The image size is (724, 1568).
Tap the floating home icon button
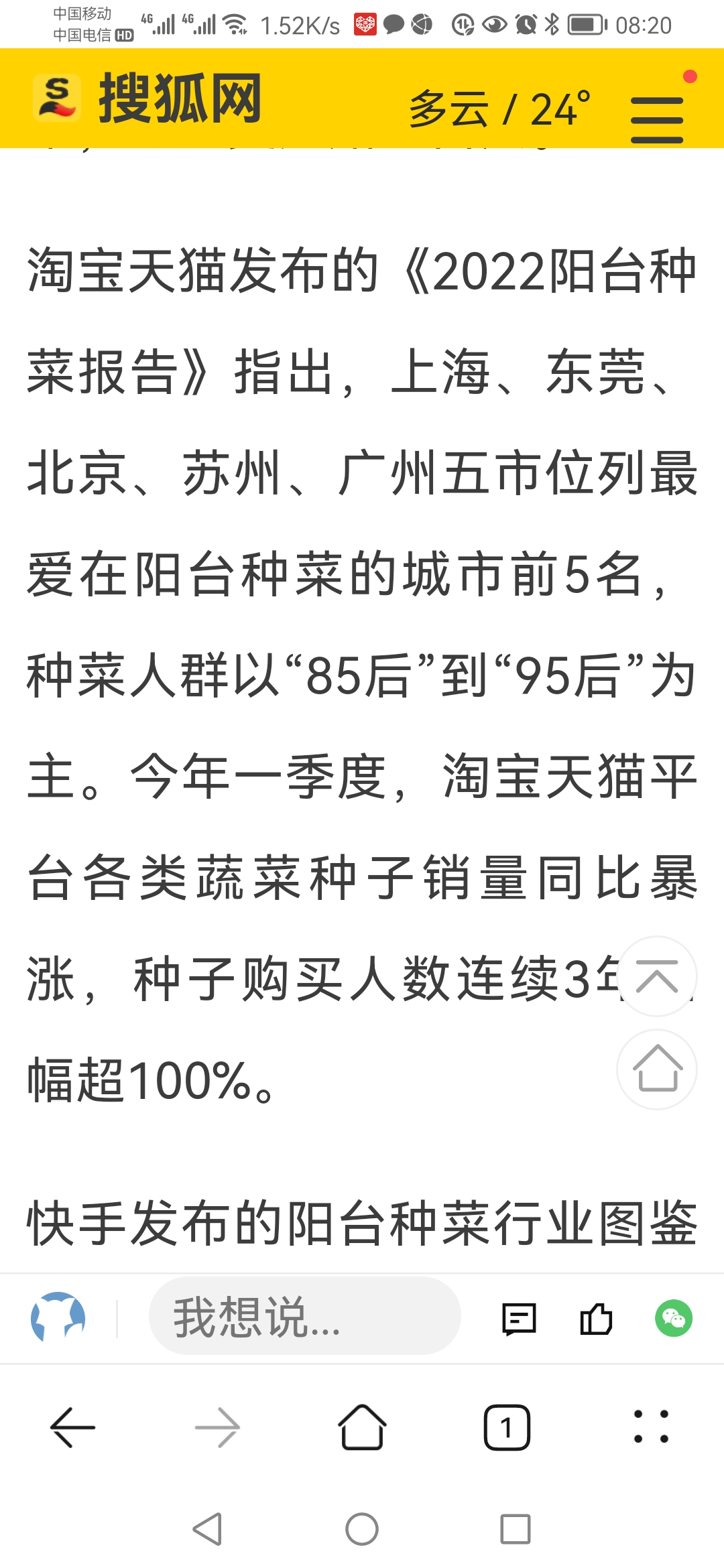[656, 1069]
